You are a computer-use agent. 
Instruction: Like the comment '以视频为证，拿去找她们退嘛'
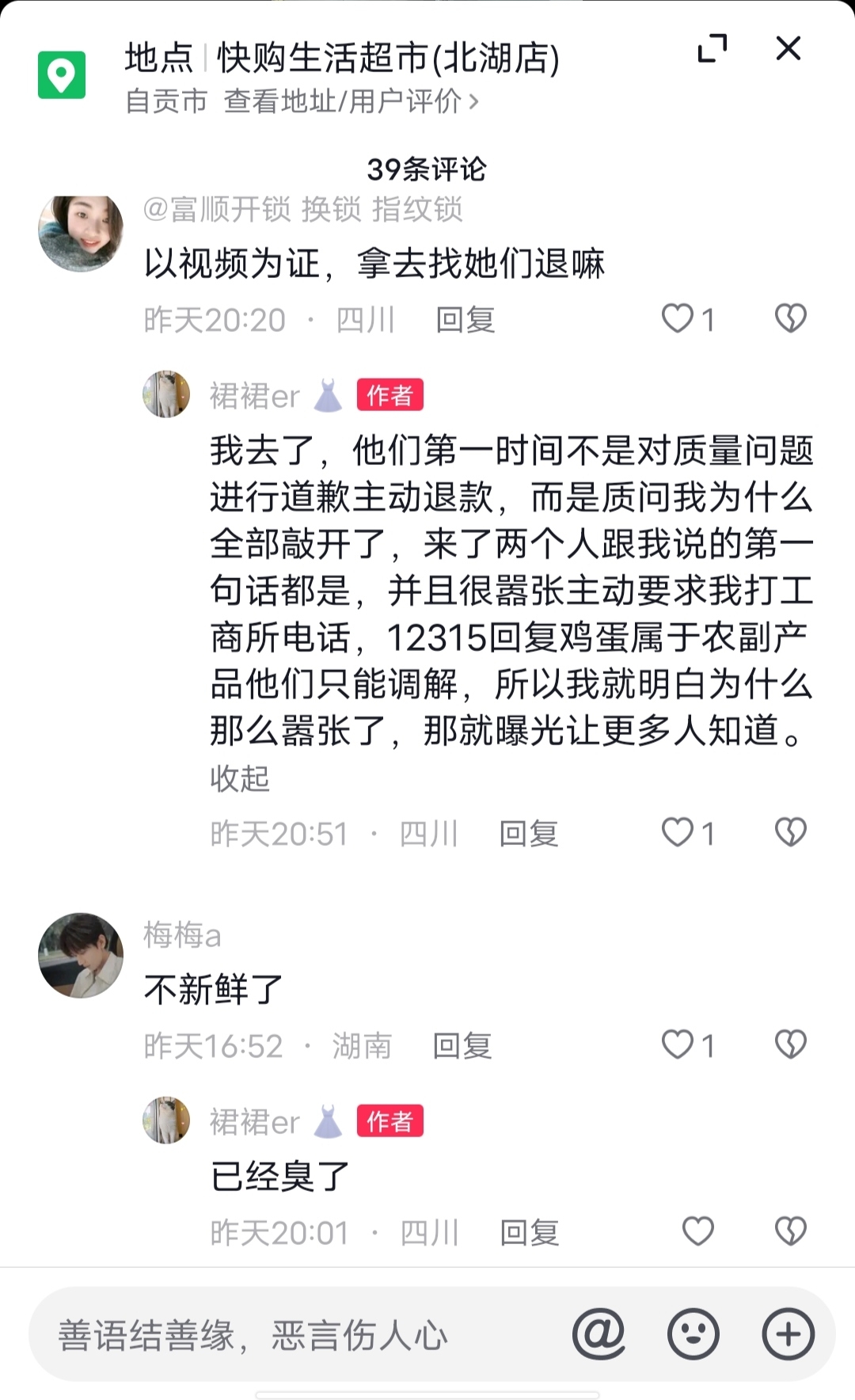pyautogui.click(x=678, y=318)
